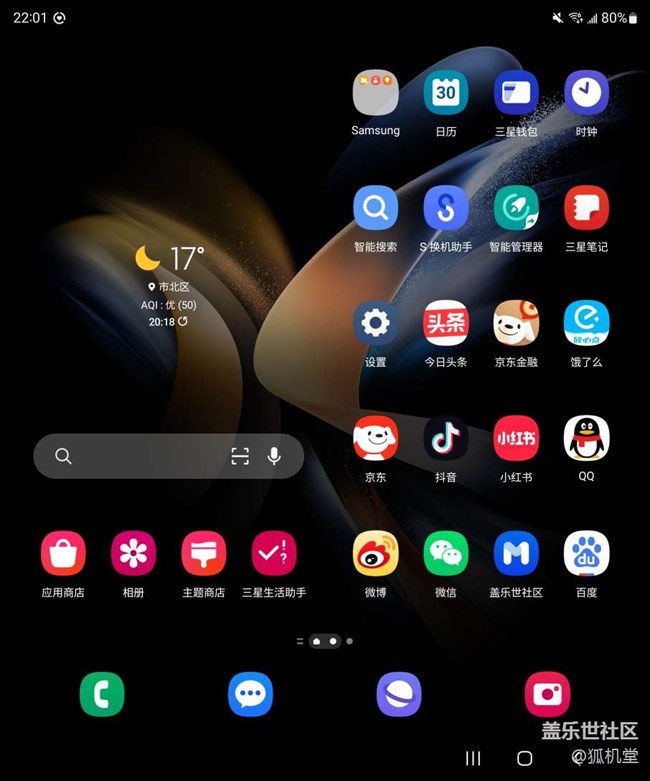This screenshot has height=781, width=650.
Task: Launch the camera from the dock
Action: 547,694
